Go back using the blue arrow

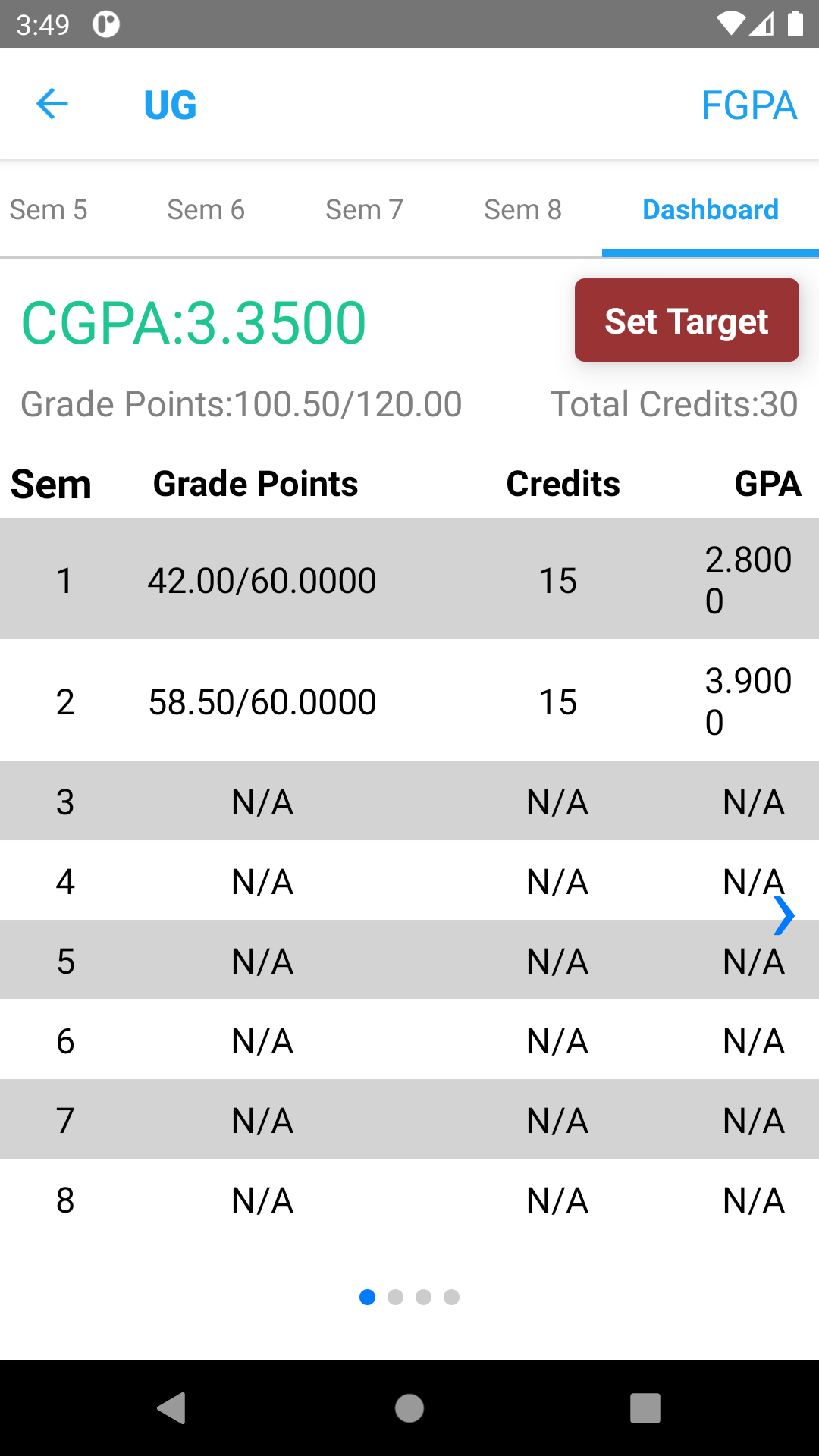pyautogui.click(x=52, y=104)
